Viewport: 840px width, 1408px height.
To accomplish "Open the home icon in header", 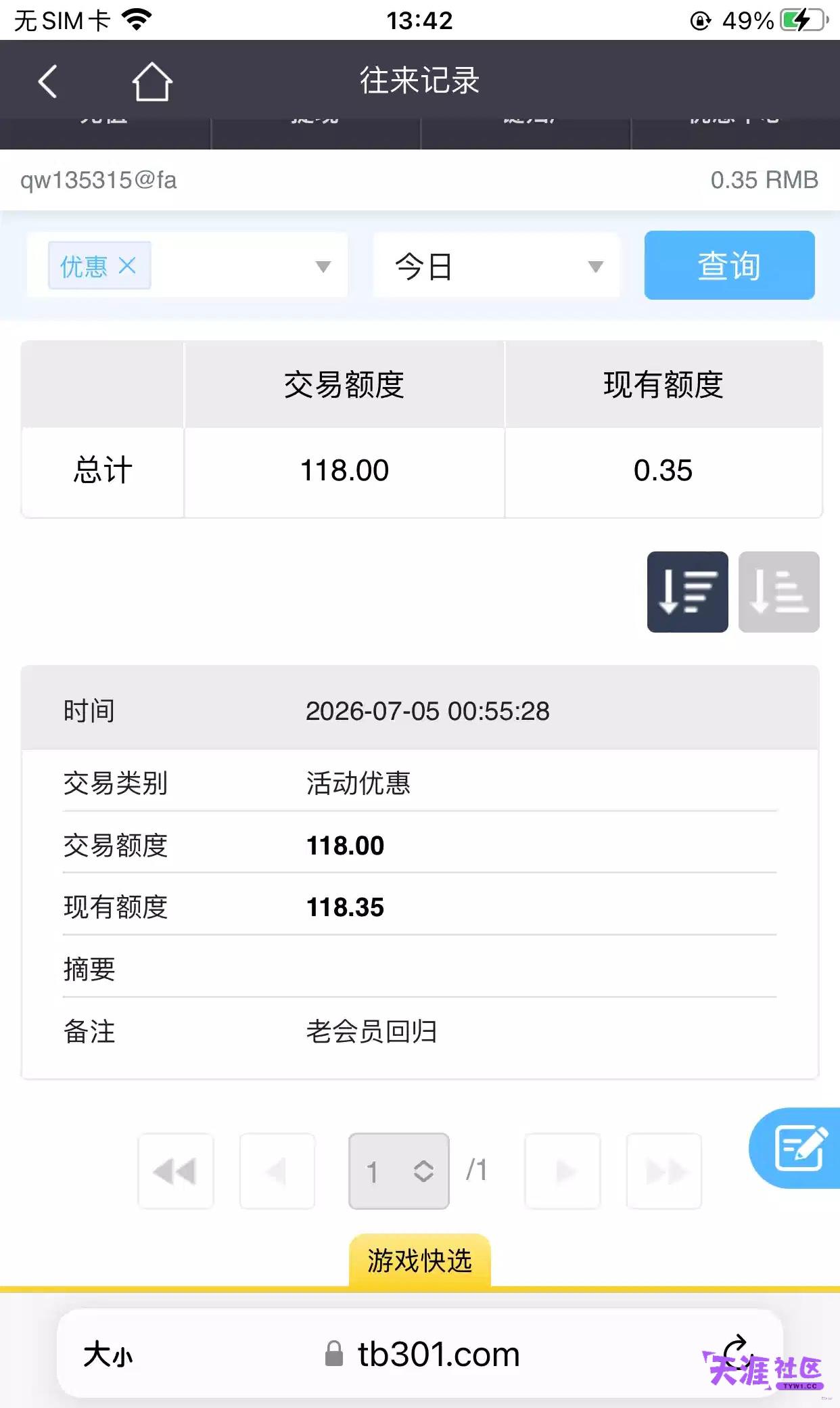I will (151, 82).
